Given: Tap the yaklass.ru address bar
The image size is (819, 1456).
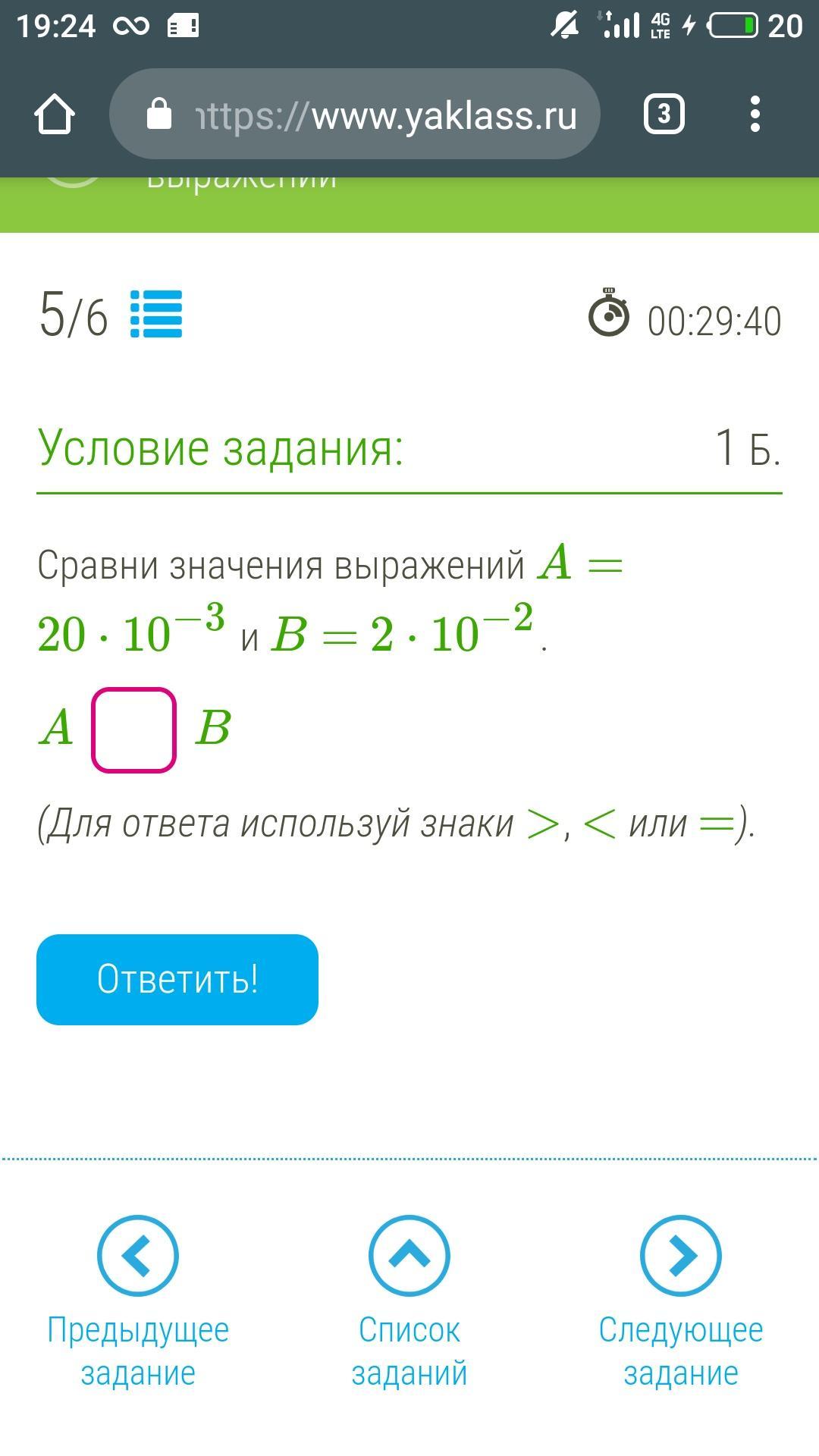Looking at the screenshot, I should pyautogui.click(x=355, y=114).
